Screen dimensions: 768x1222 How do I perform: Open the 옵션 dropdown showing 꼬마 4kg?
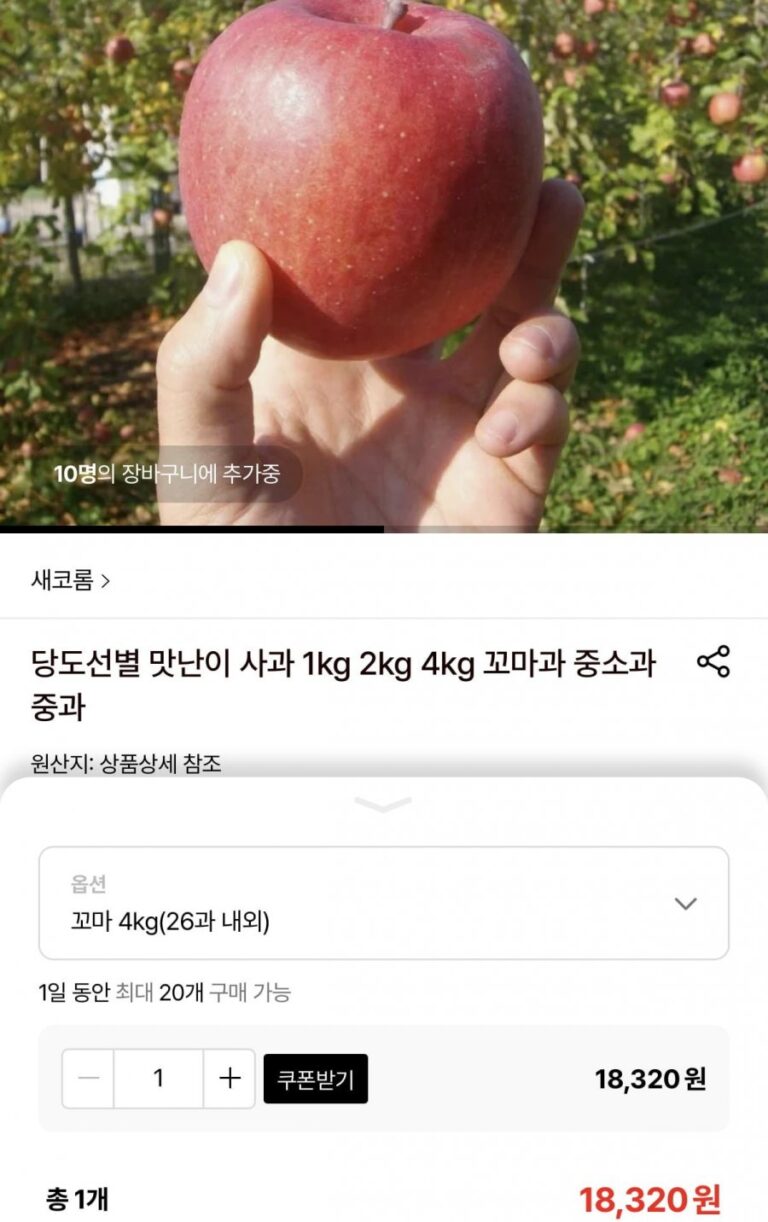pos(383,903)
